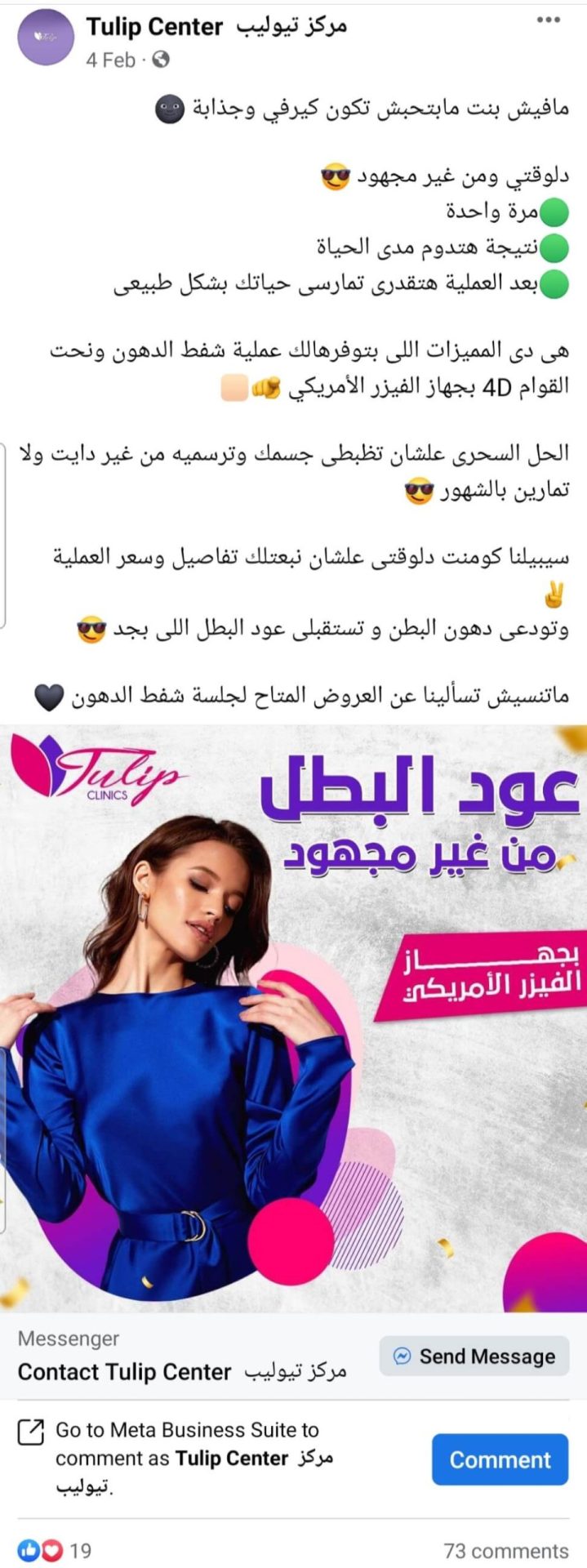
Task: Open the post's three-dot options menu
Action: [547, 19]
